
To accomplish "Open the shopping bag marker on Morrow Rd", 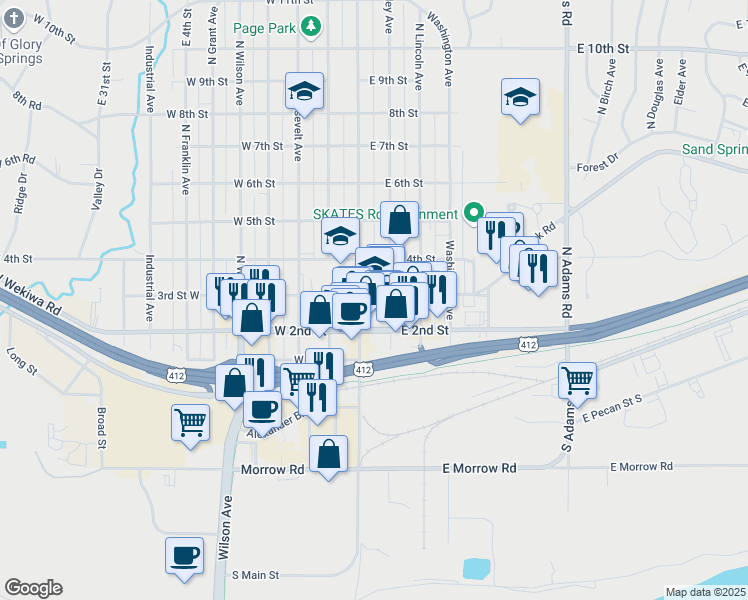I will (328, 455).
